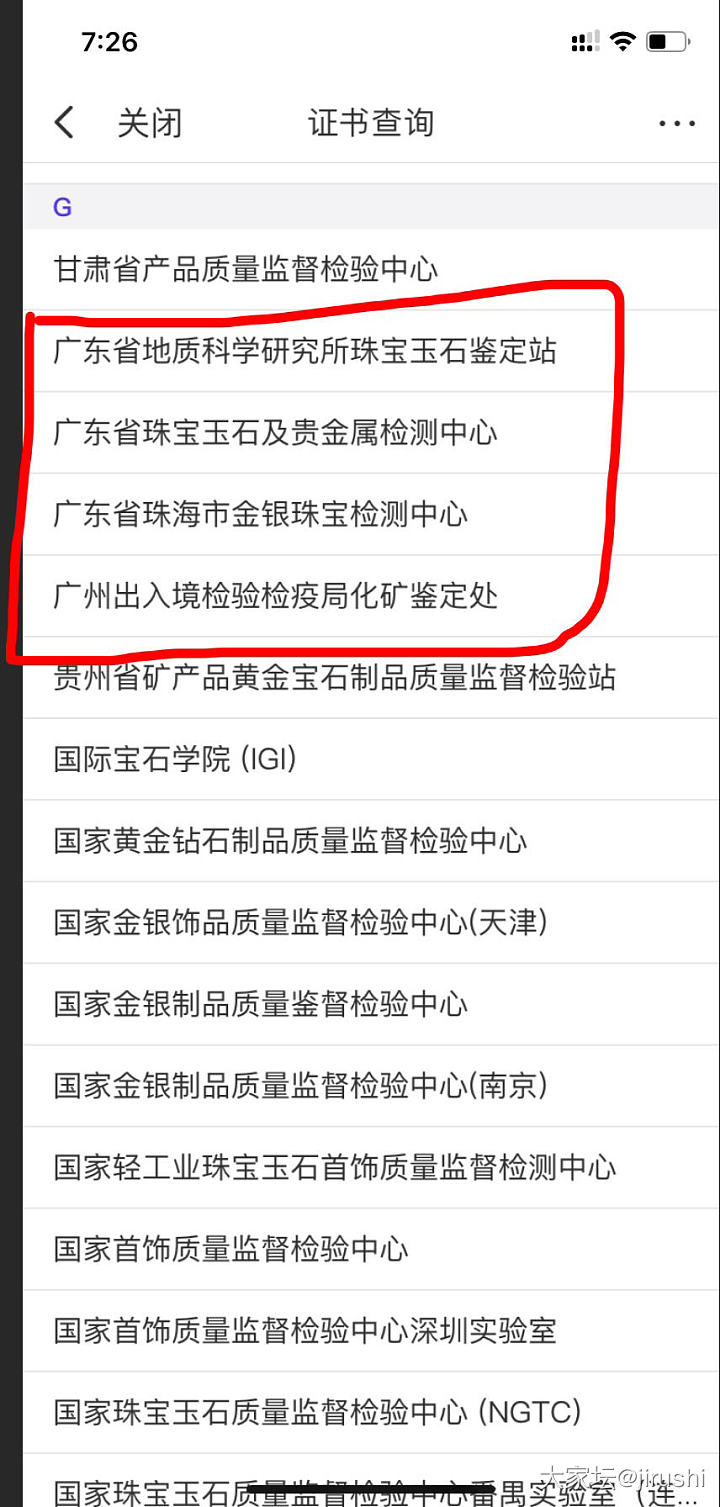The height and width of the screenshot is (1507, 720).
Task: Open 广州出入境检验检疫局化矿鉴定处
Action: (275, 597)
